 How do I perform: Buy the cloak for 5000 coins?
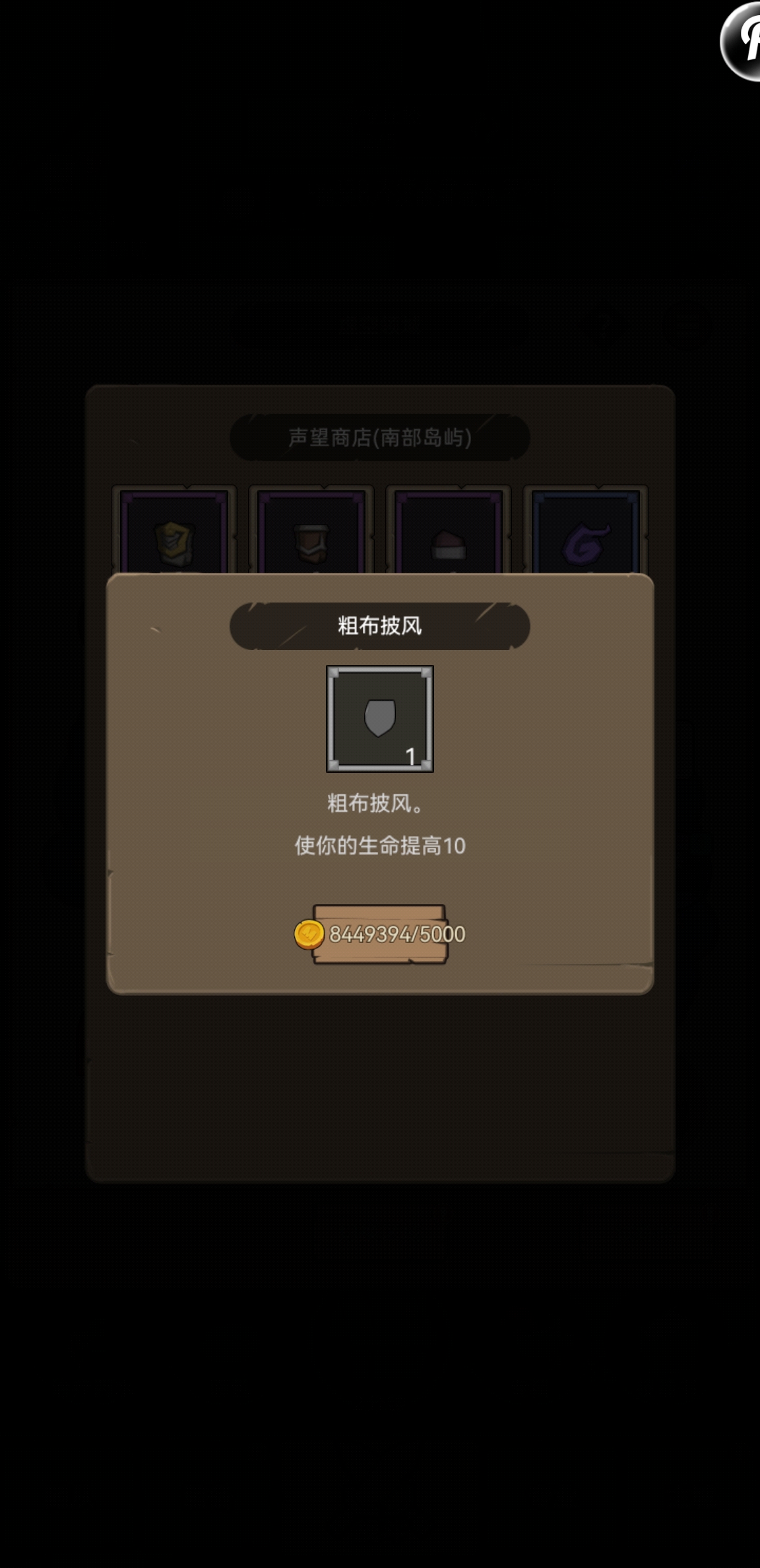point(381,934)
